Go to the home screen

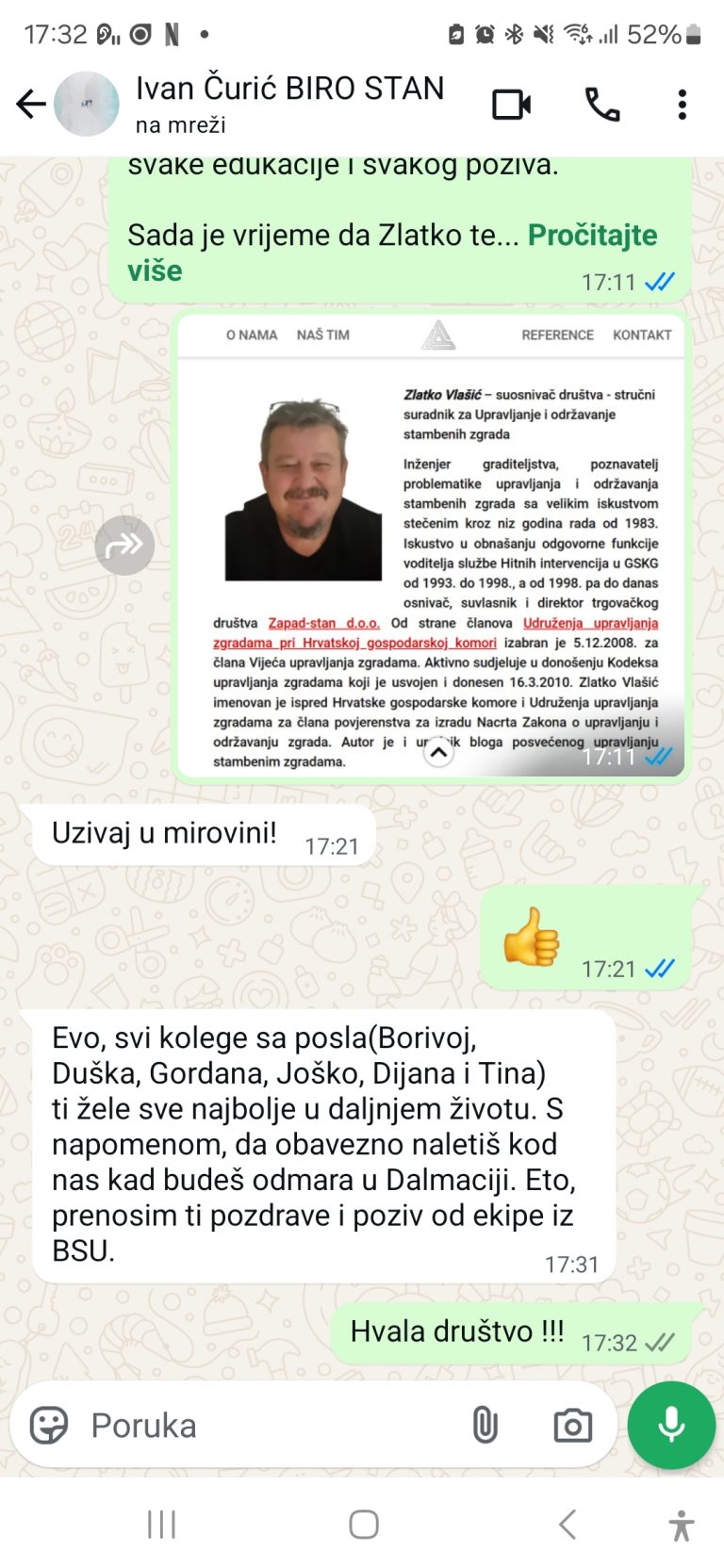pos(364,1524)
